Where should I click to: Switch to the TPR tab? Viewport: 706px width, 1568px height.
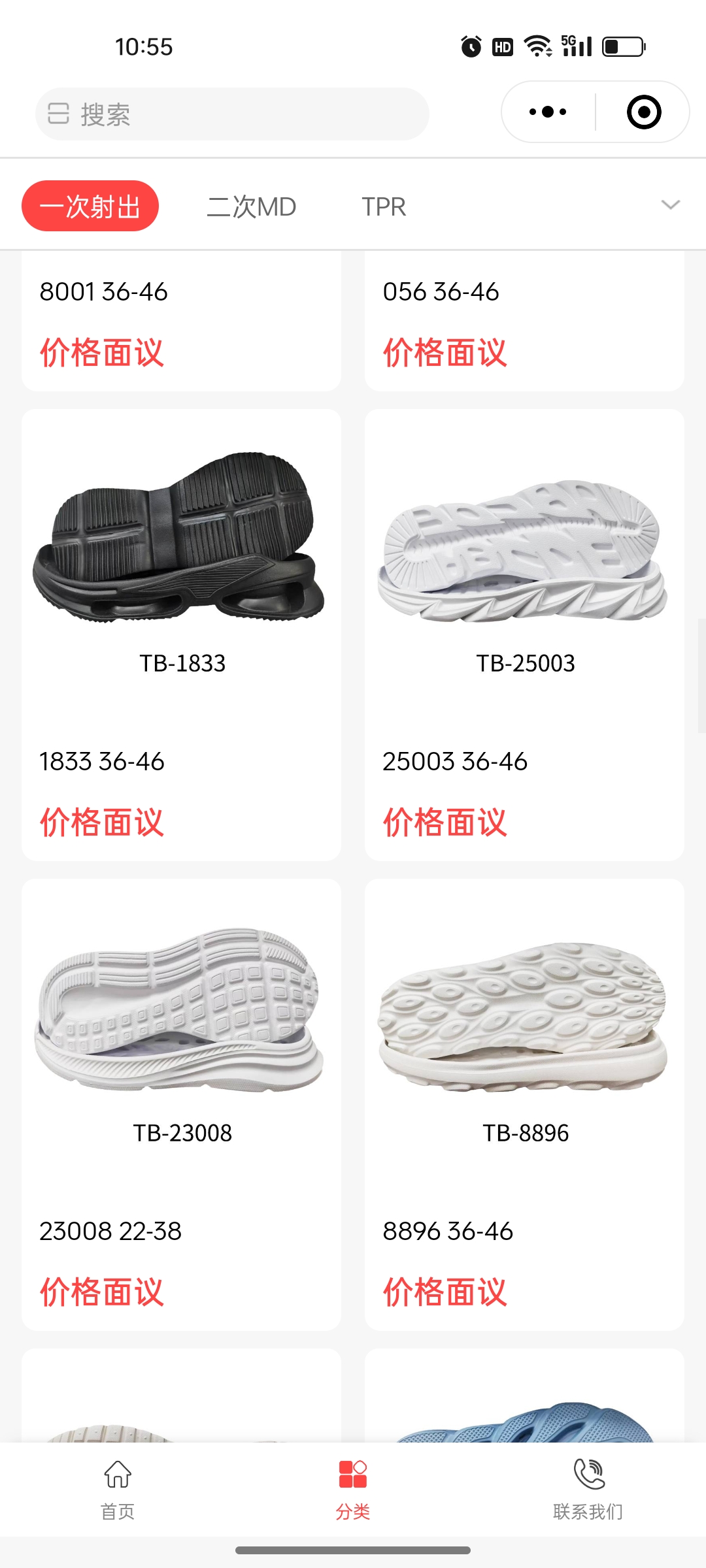[x=384, y=206]
